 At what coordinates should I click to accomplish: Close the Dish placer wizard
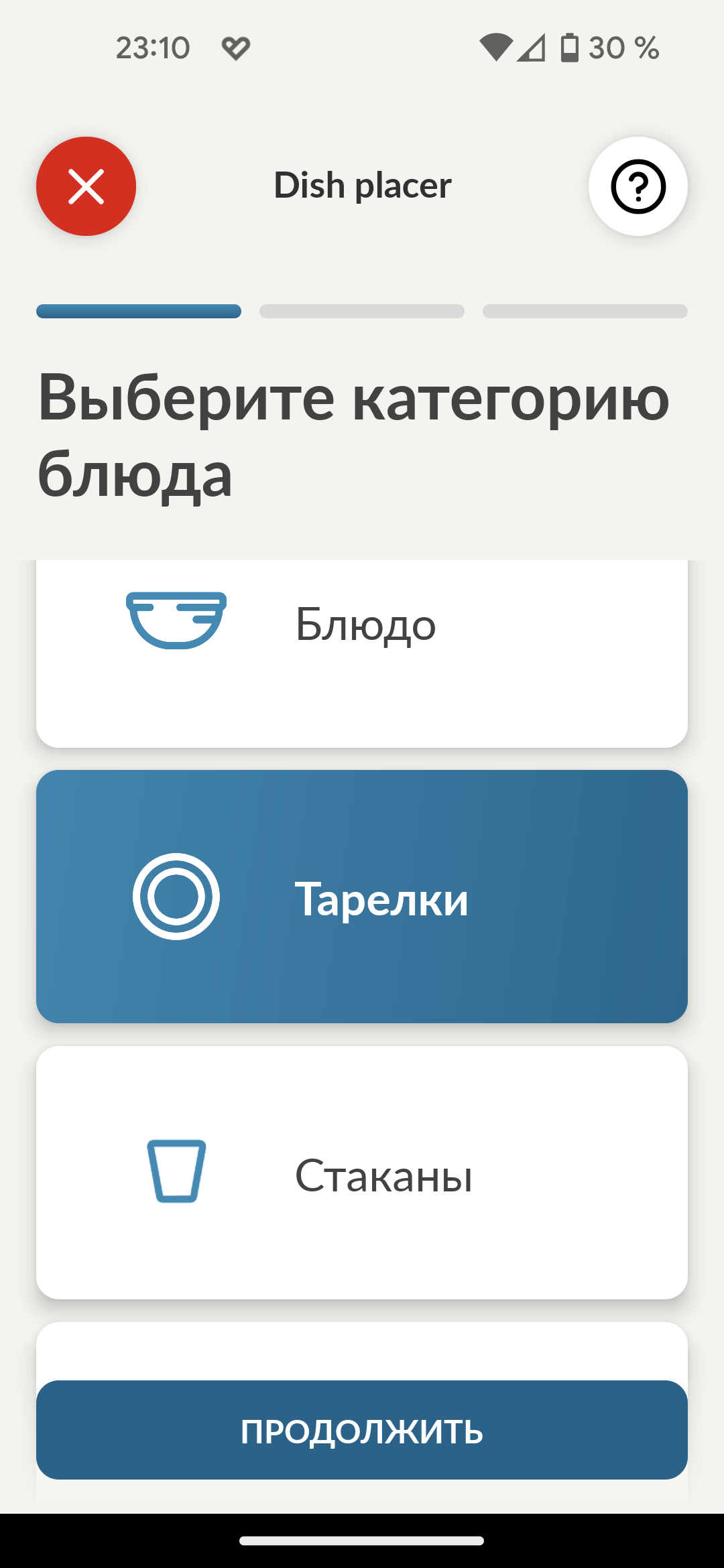pos(86,186)
